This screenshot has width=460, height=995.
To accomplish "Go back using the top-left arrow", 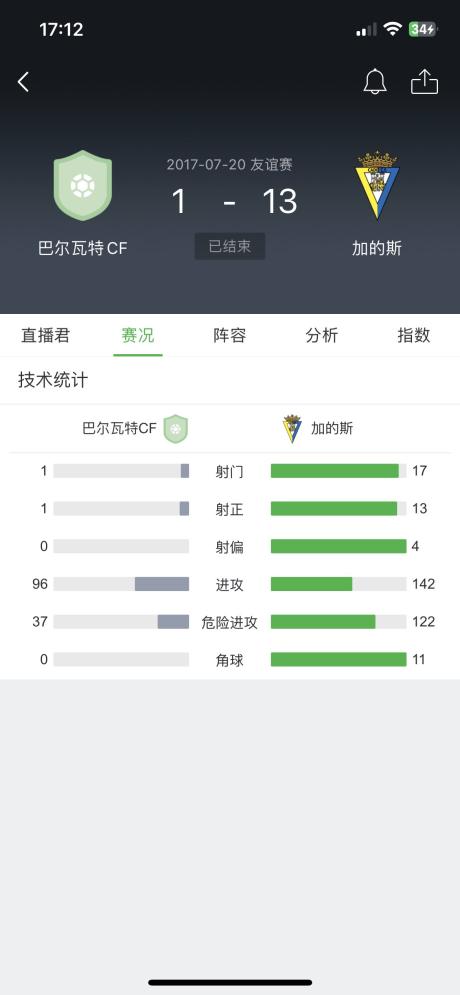I will (23, 82).
